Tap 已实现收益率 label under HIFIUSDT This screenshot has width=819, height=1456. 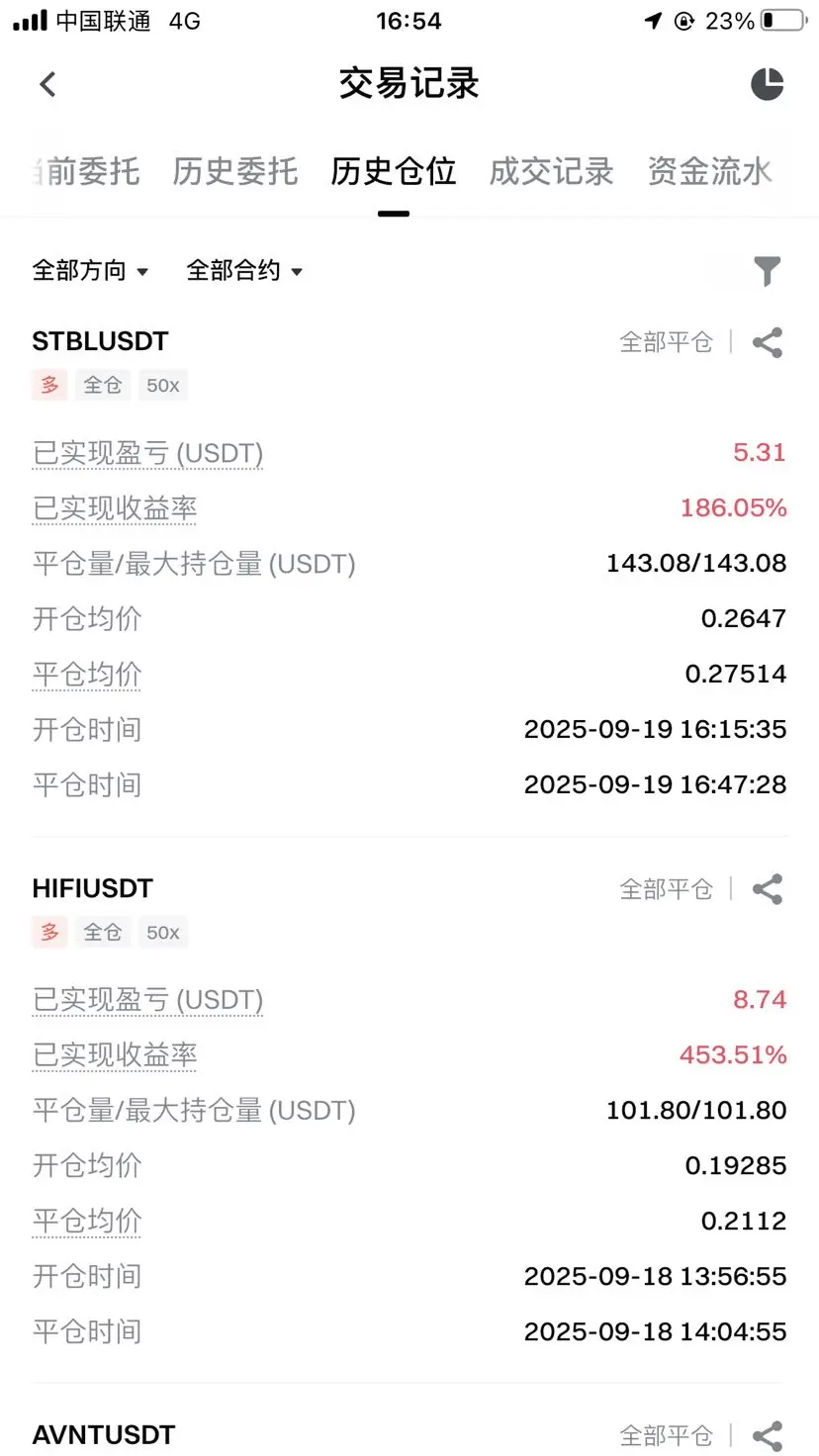click(115, 1055)
